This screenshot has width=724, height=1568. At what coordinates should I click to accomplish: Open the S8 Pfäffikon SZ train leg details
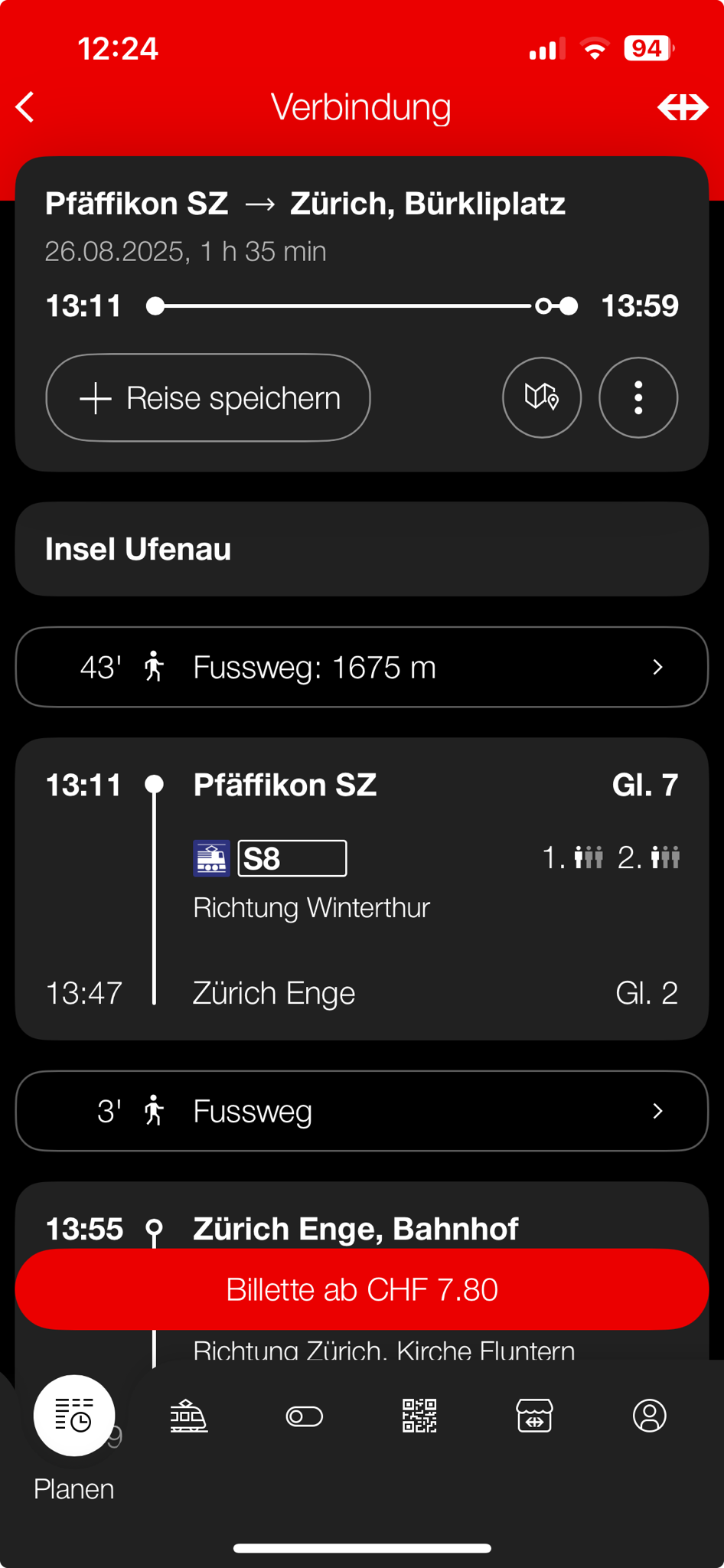click(362, 889)
